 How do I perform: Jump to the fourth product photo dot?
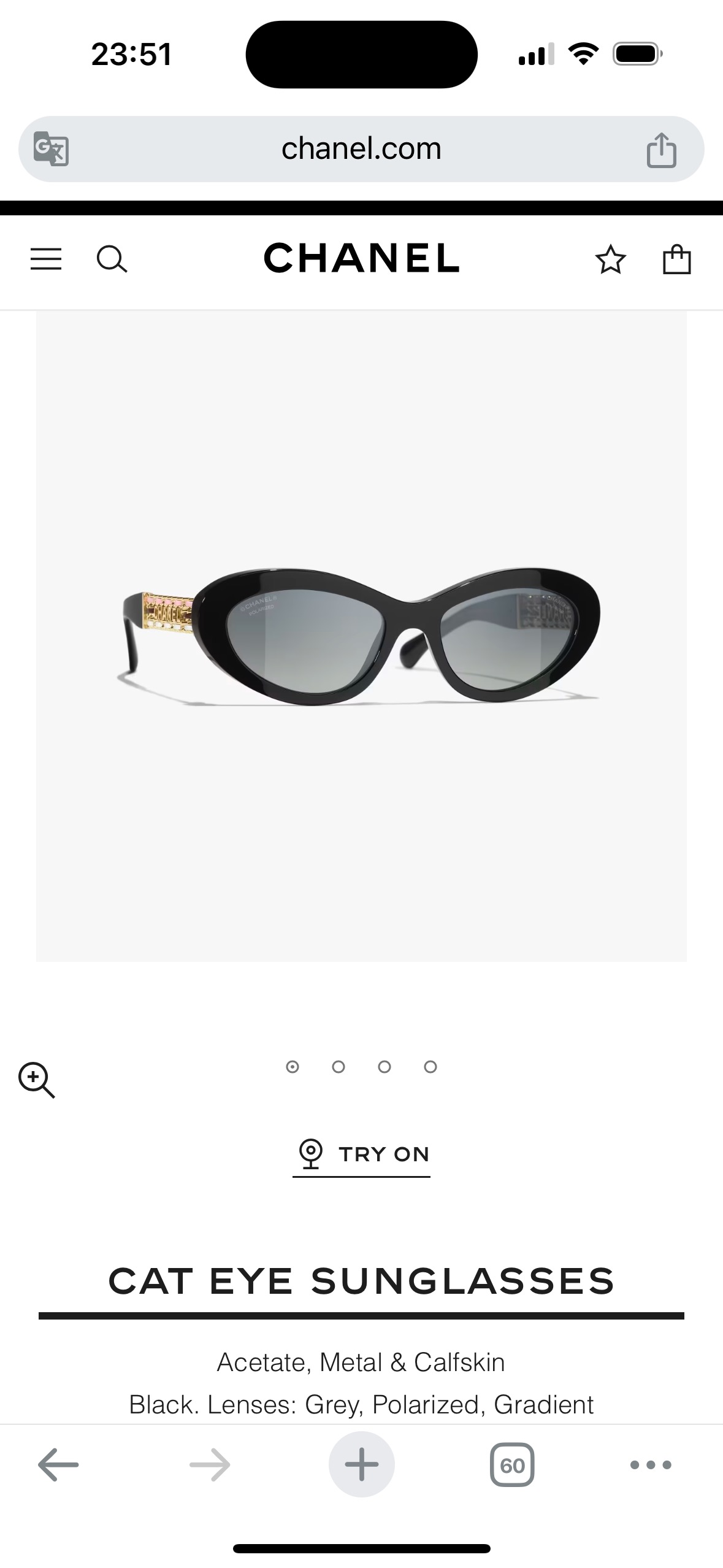coord(430,1067)
